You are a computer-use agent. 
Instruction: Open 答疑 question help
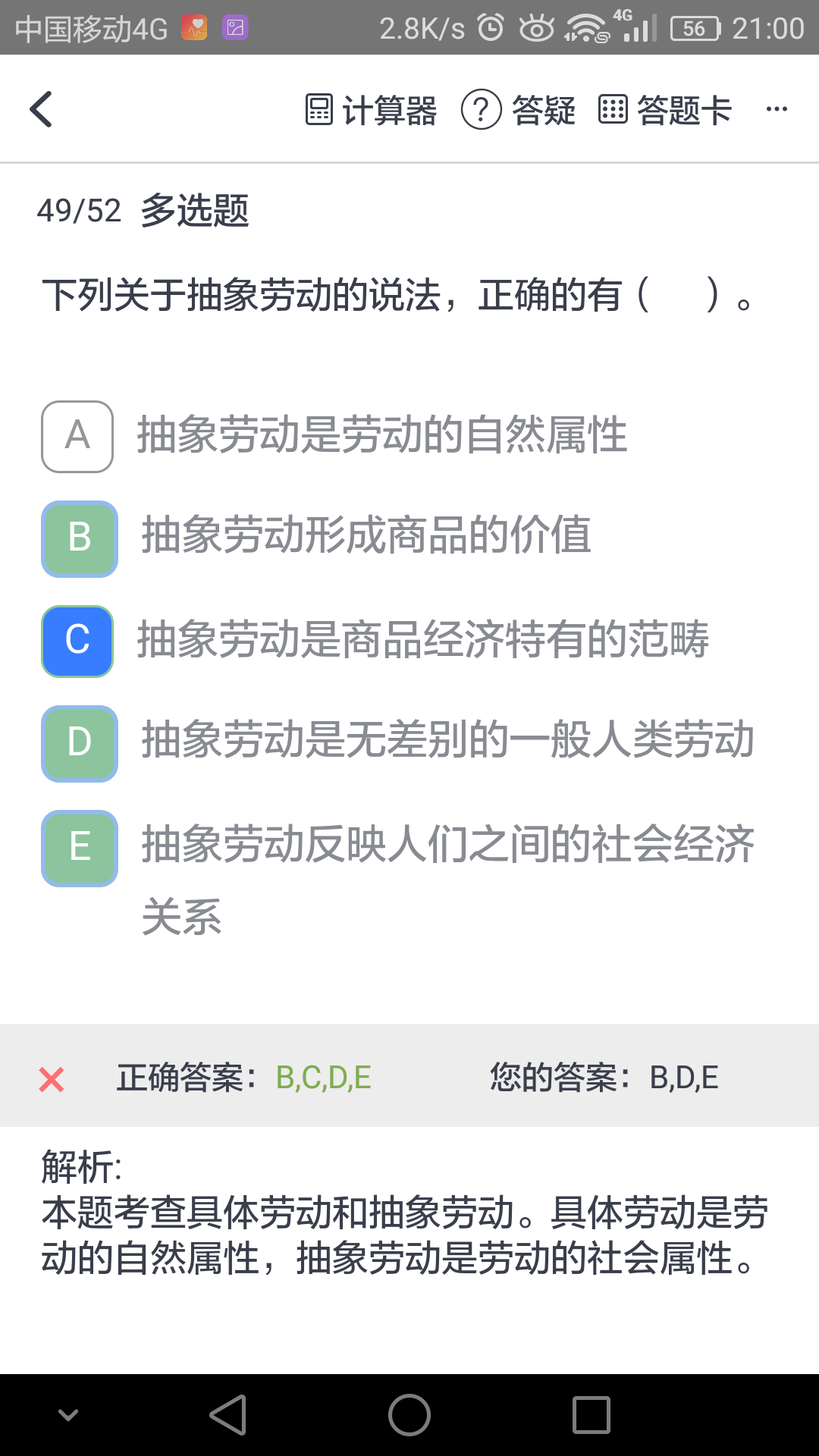[x=519, y=110]
